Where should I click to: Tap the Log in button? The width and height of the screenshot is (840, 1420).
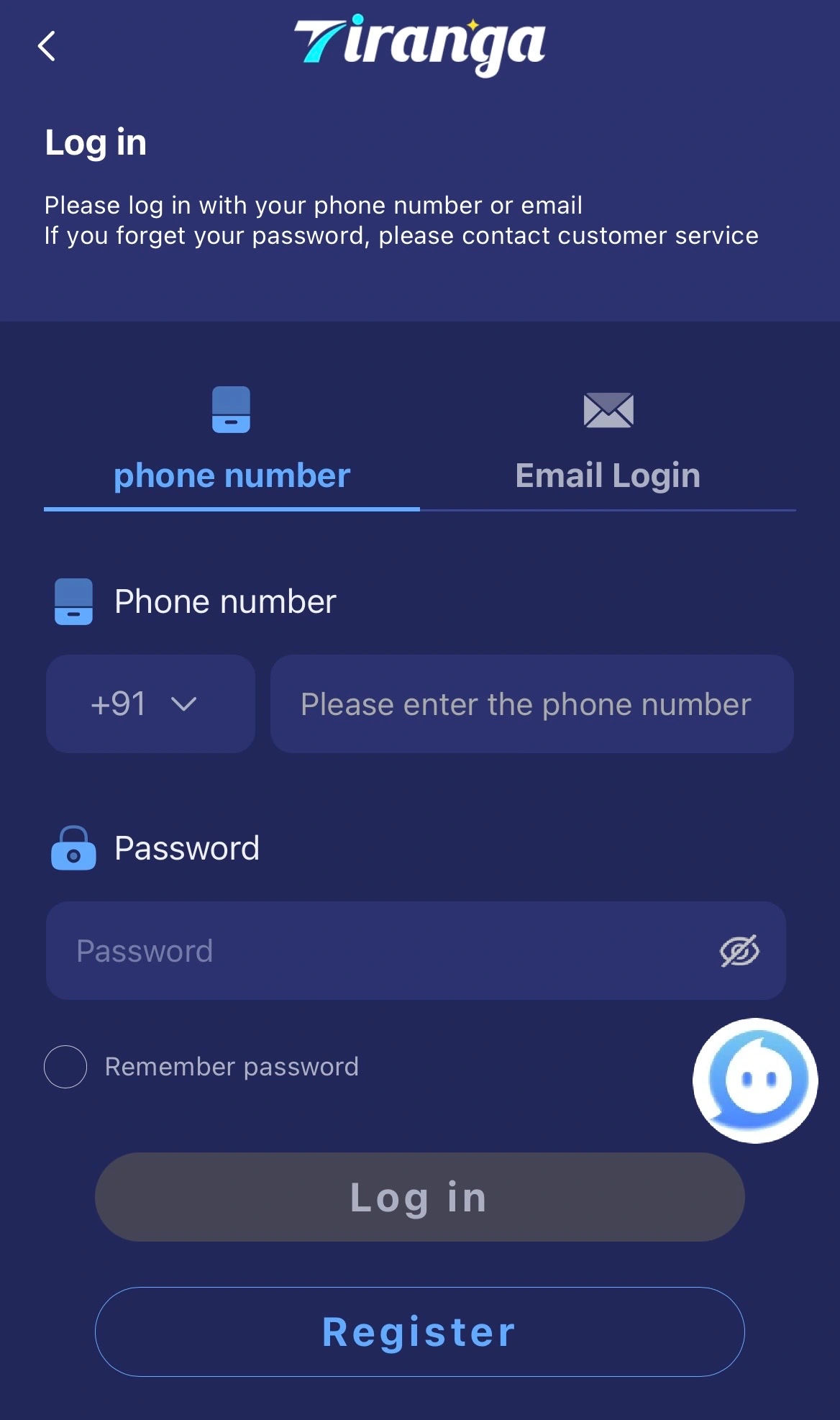coord(419,1197)
